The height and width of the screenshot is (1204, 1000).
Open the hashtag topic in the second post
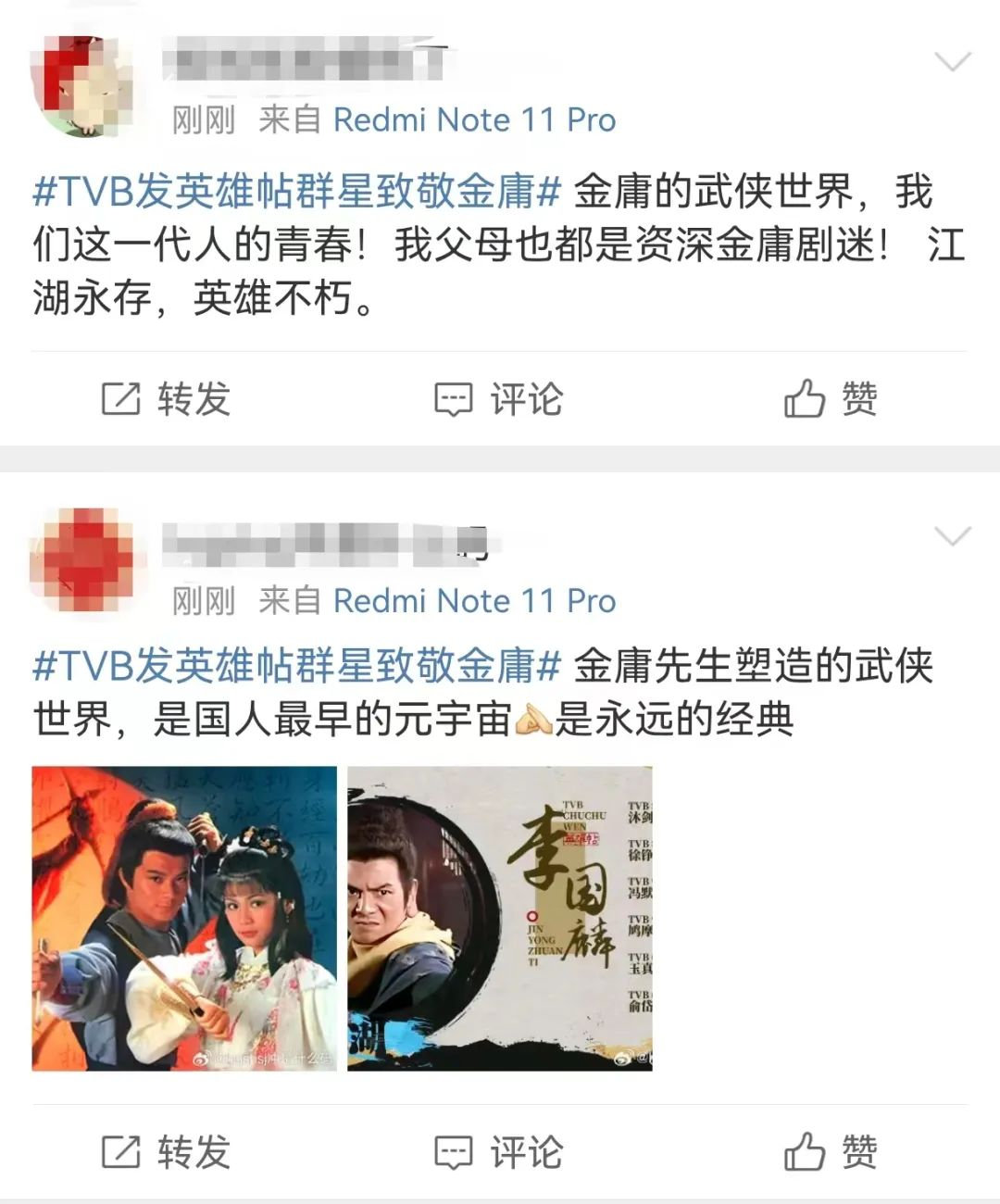coord(296,666)
